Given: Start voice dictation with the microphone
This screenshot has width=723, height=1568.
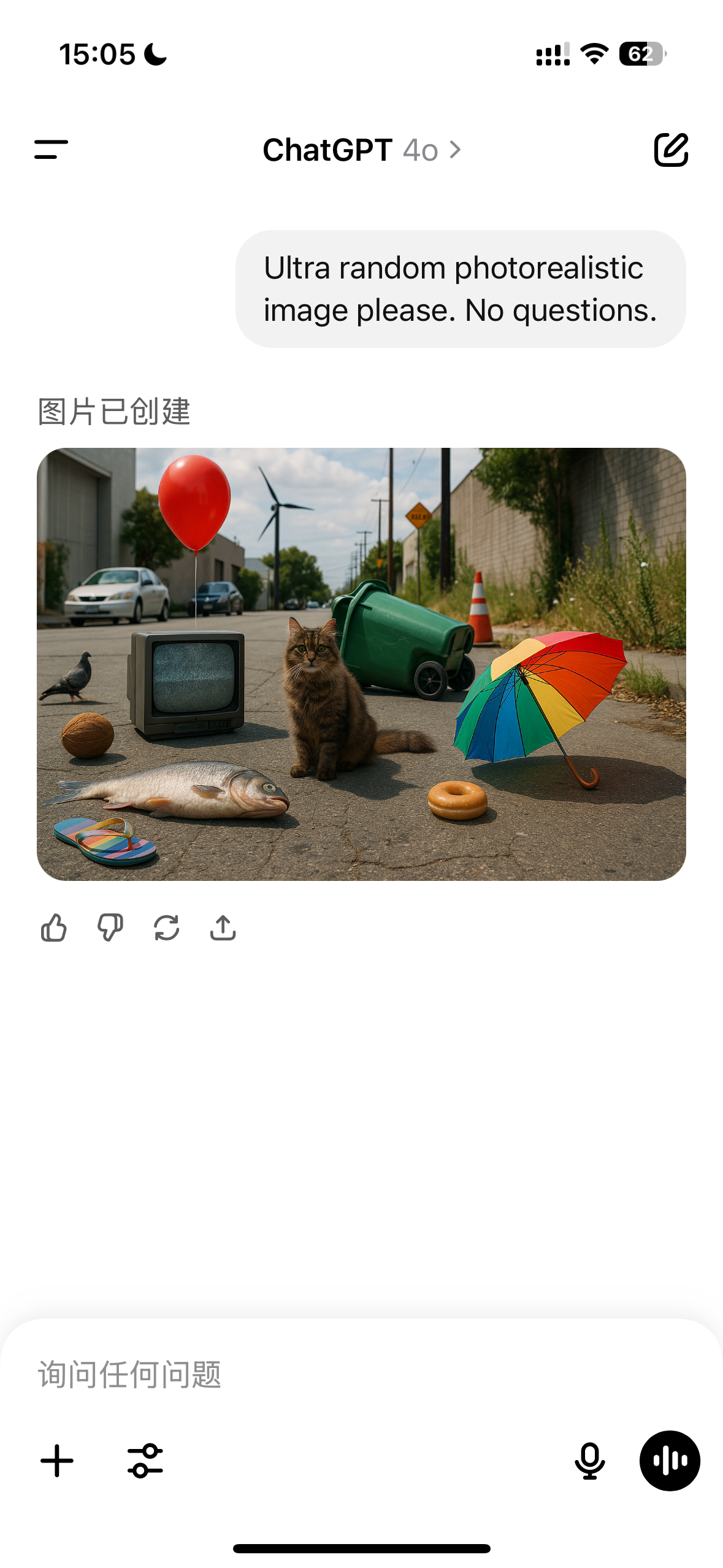Looking at the screenshot, I should point(590,1461).
